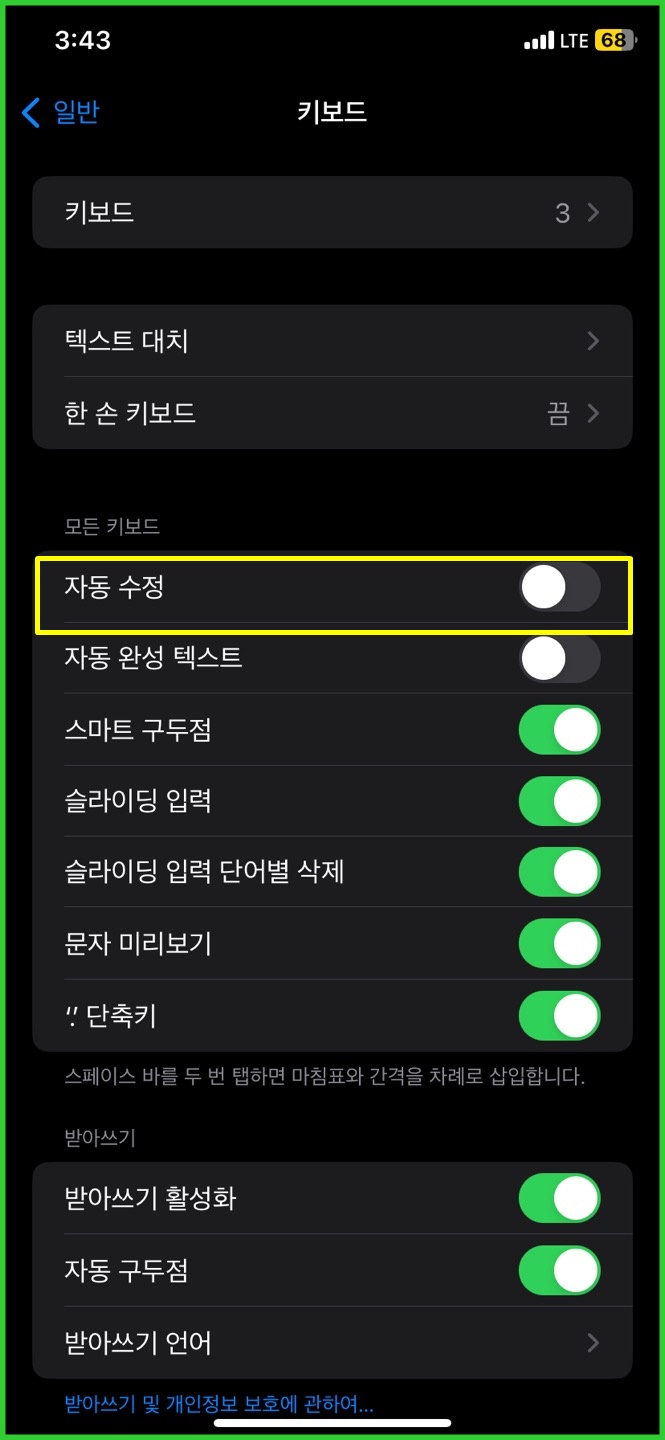Disable 스마트 구두점 toggle
This screenshot has width=665, height=1440.
tap(559, 730)
